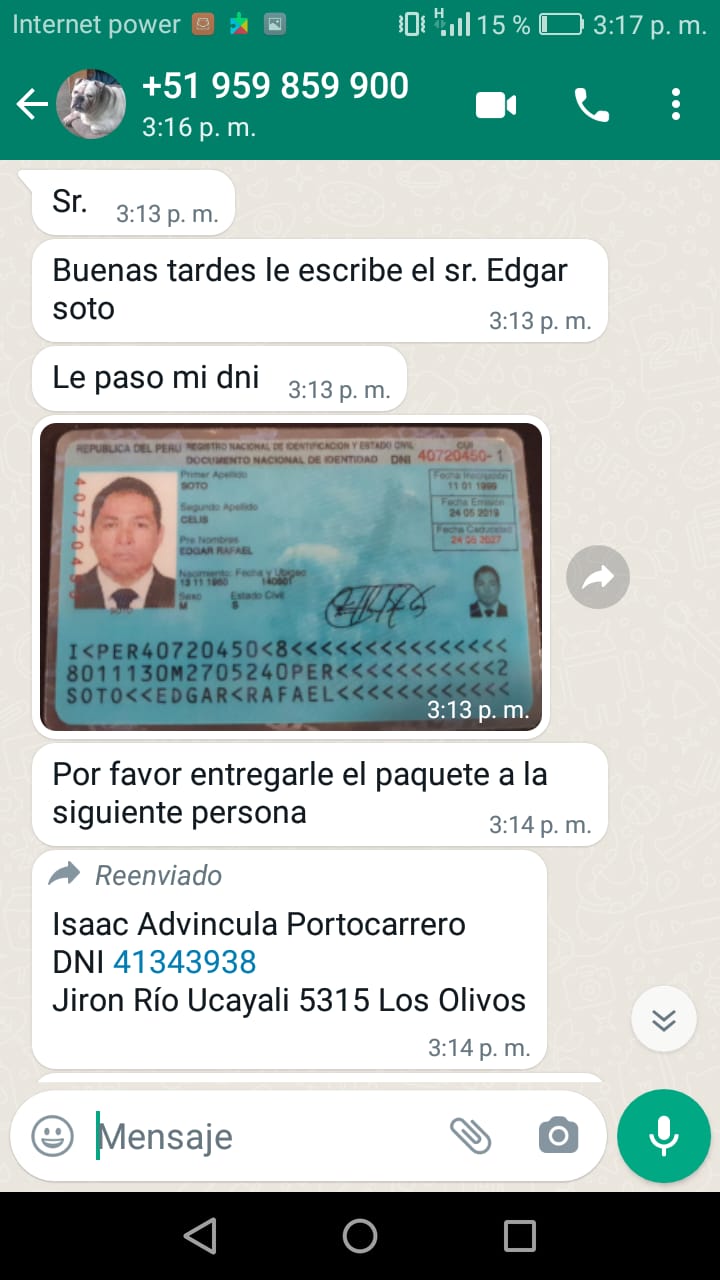This screenshot has width=720, height=1280.
Task: Open the emoji picker
Action: [x=52, y=1136]
